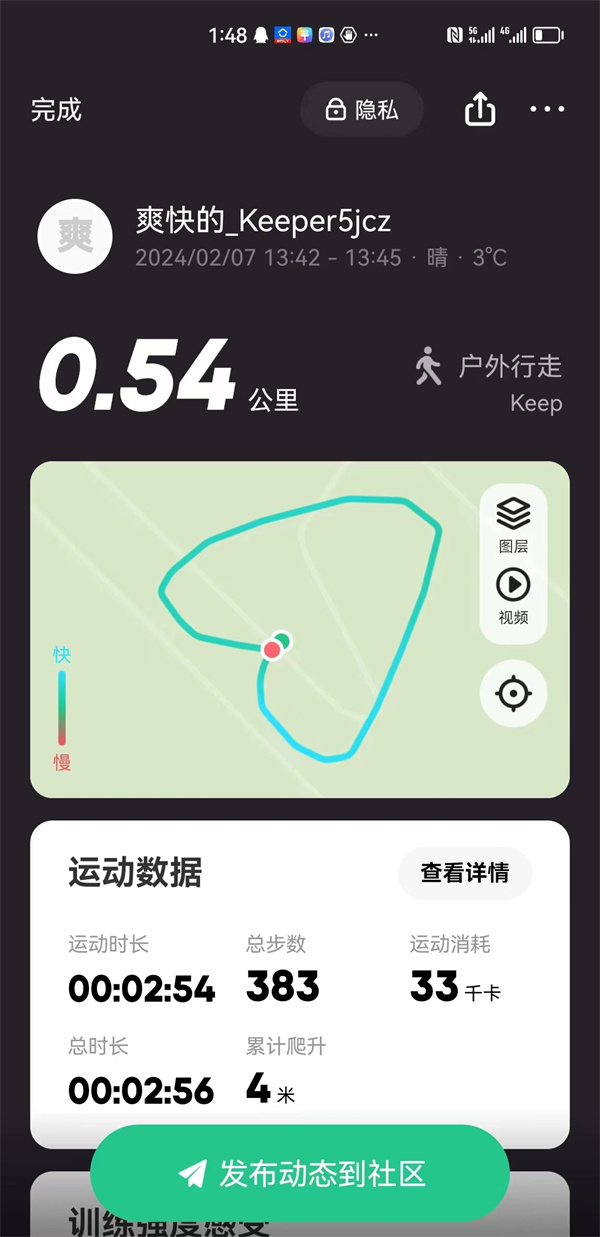Open the profile avatar 爽
The image size is (600, 1237).
(x=74, y=237)
